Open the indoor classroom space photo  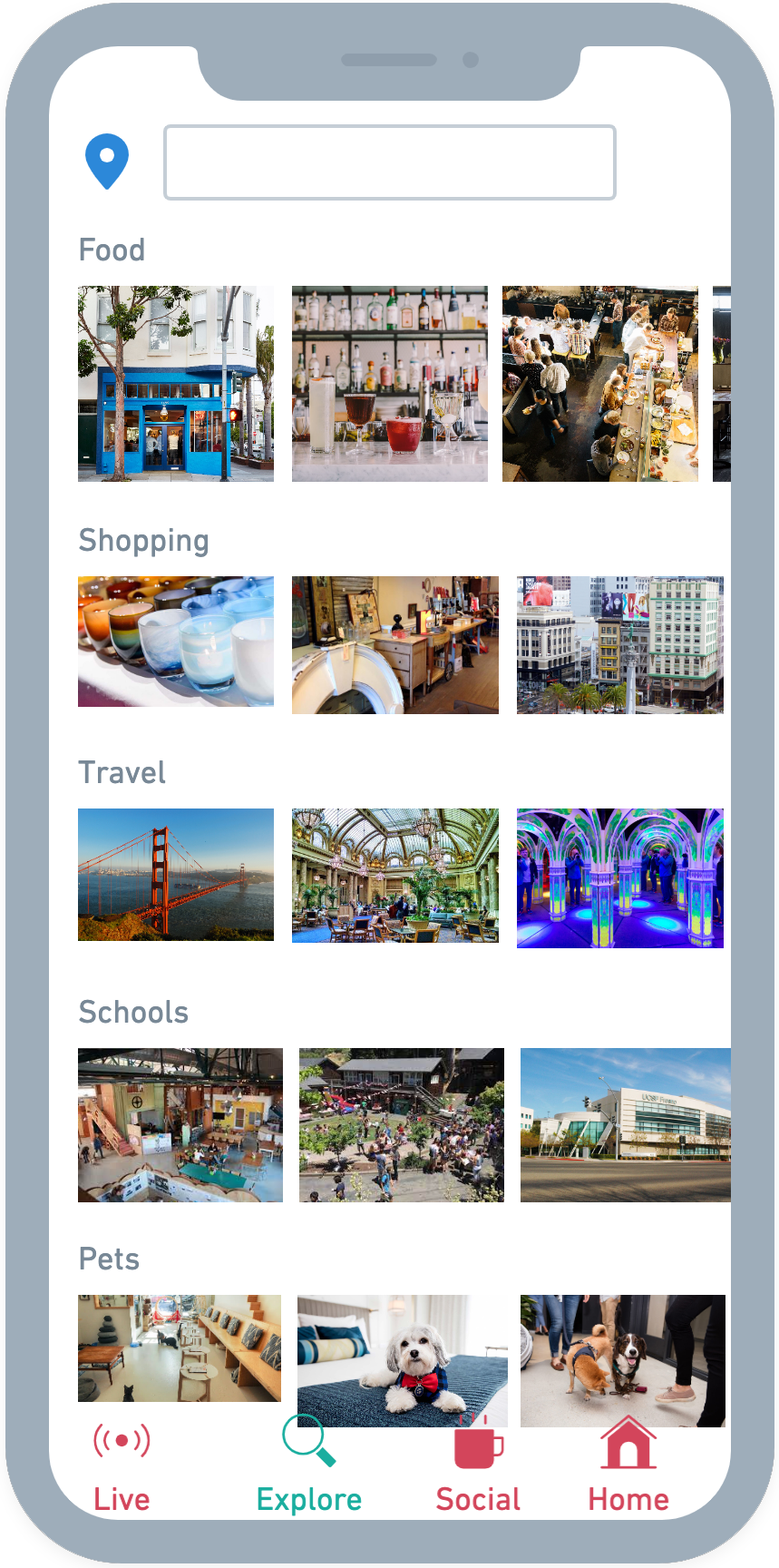tap(180, 1125)
